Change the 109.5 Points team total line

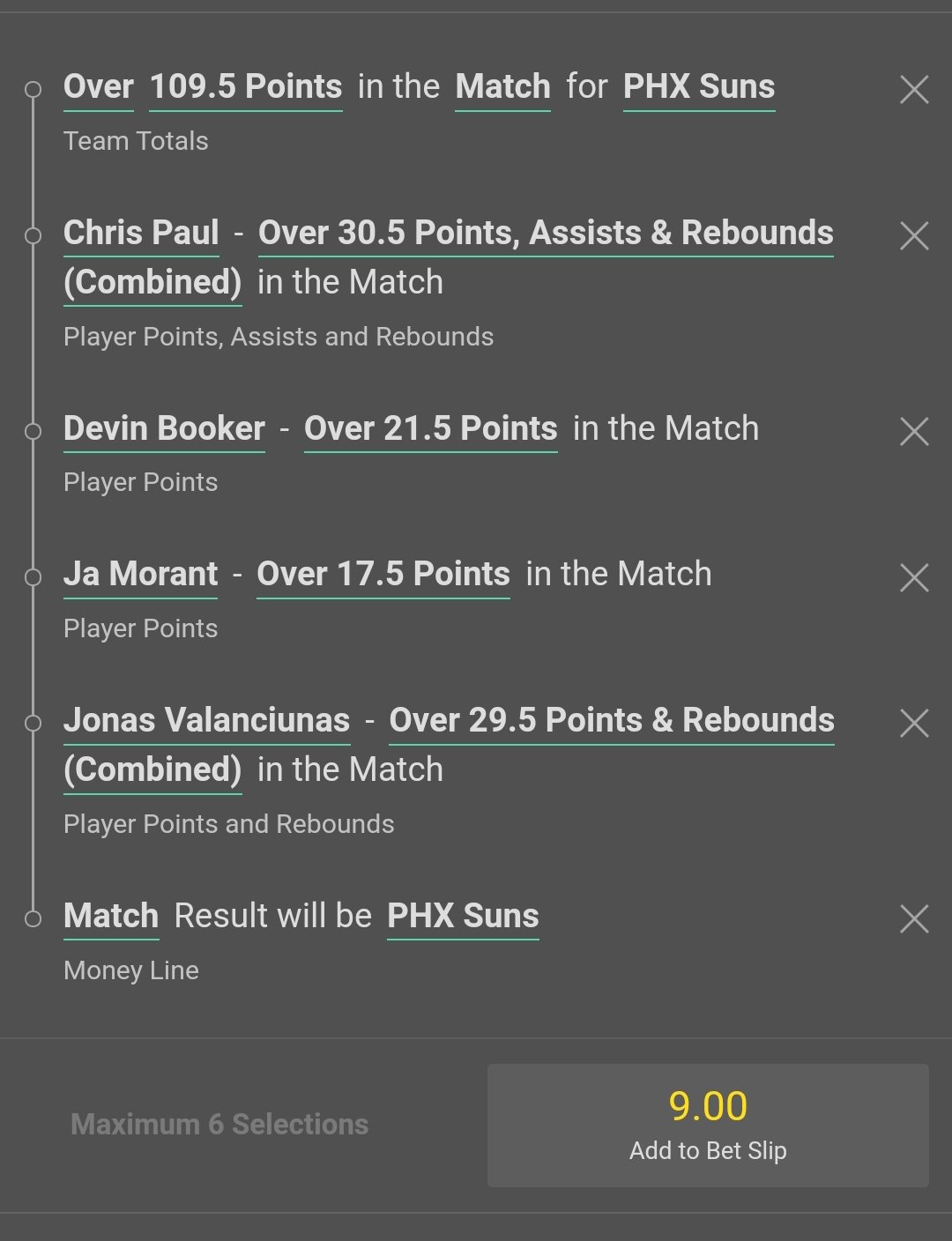pos(246,87)
